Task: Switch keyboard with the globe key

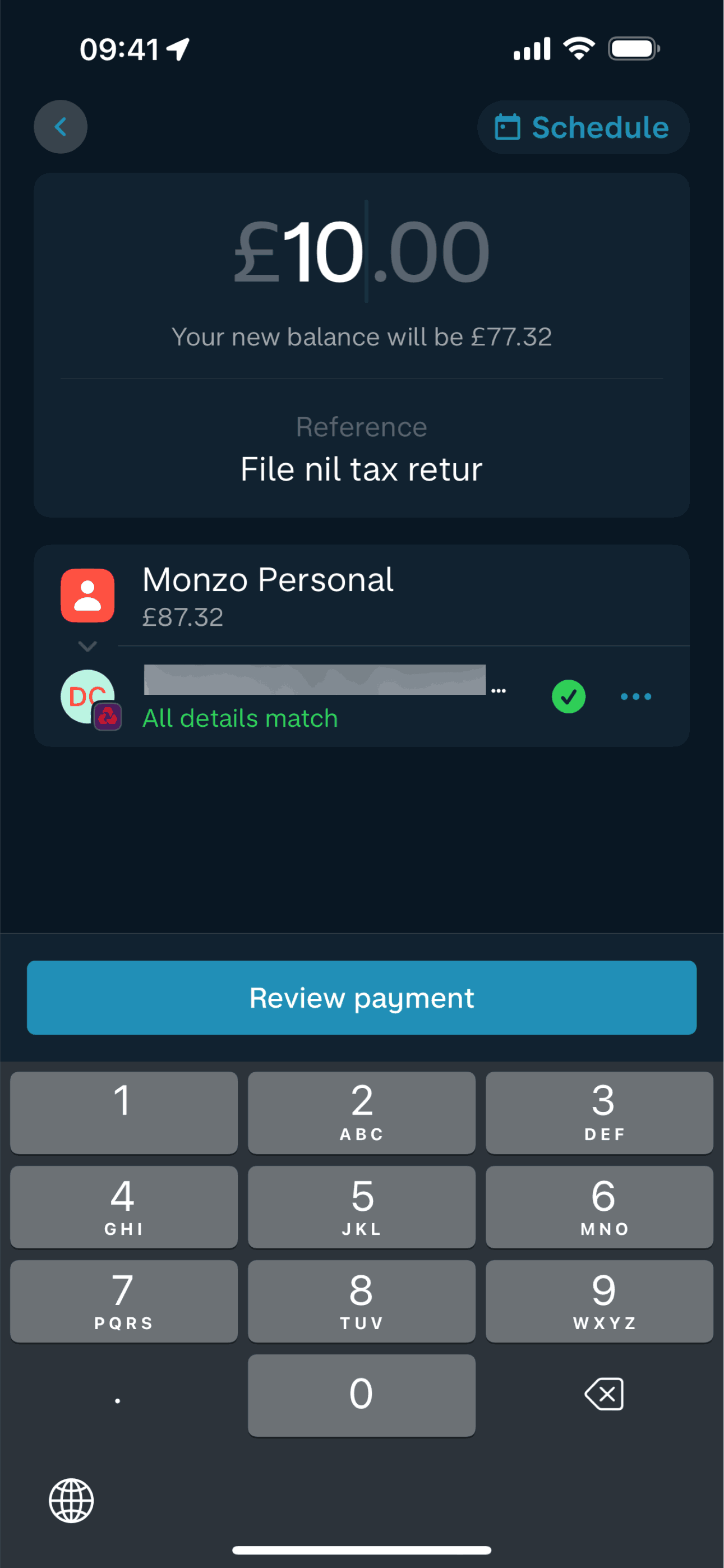Action: tap(71, 1501)
